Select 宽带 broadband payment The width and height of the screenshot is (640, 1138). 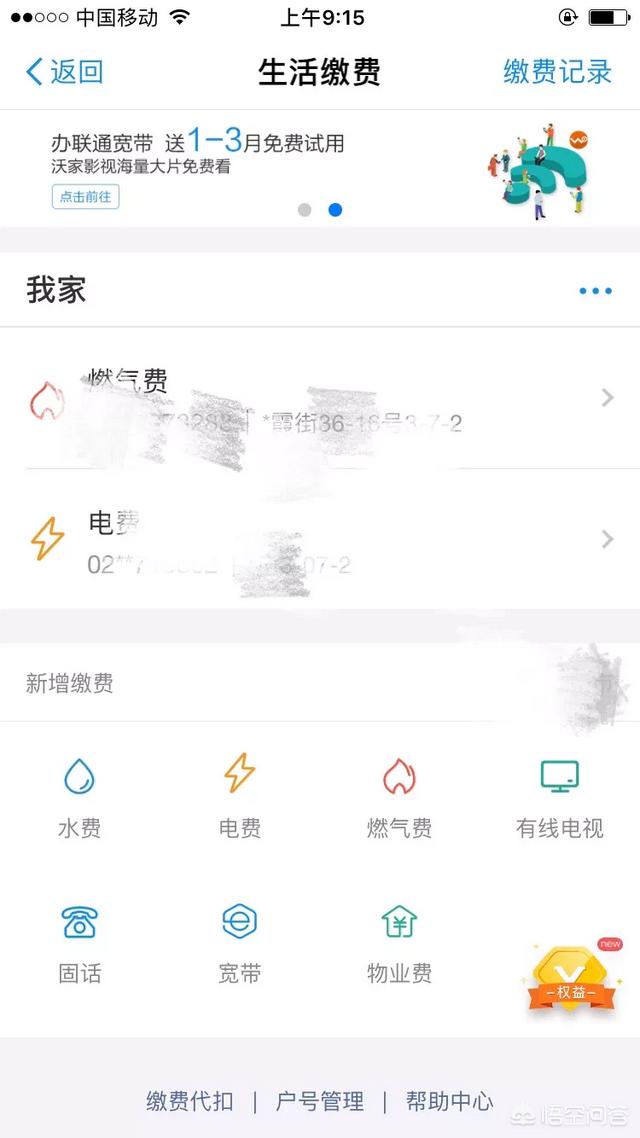click(x=239, y=940)
